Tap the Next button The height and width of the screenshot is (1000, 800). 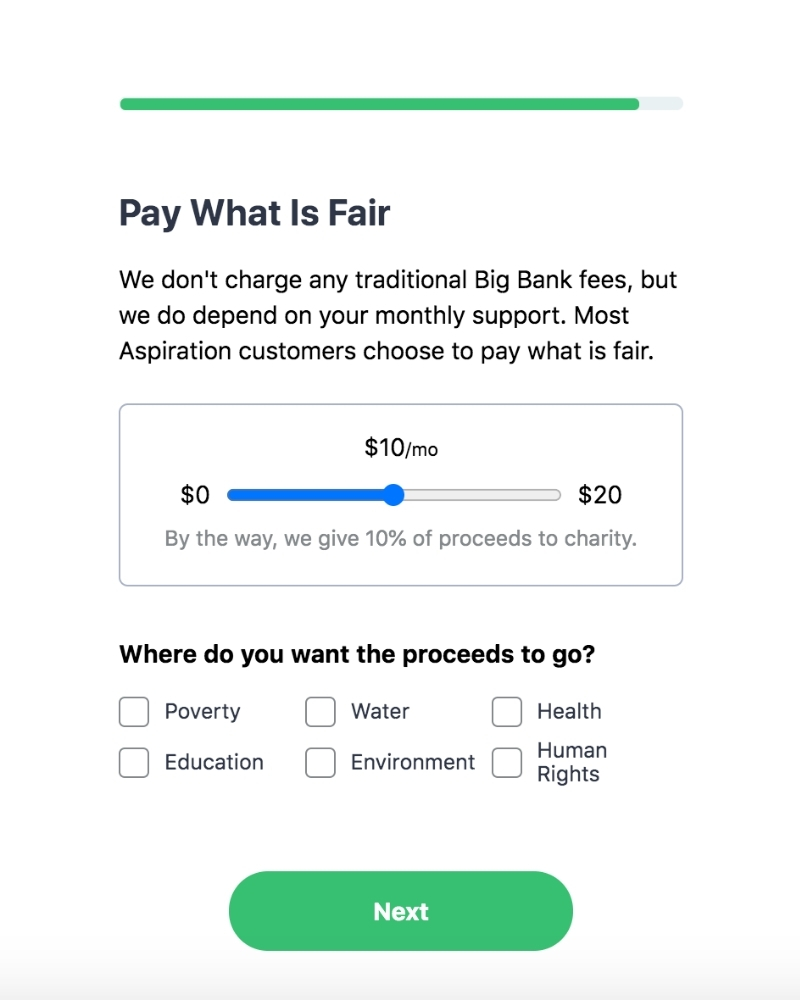tap(400, 911)
